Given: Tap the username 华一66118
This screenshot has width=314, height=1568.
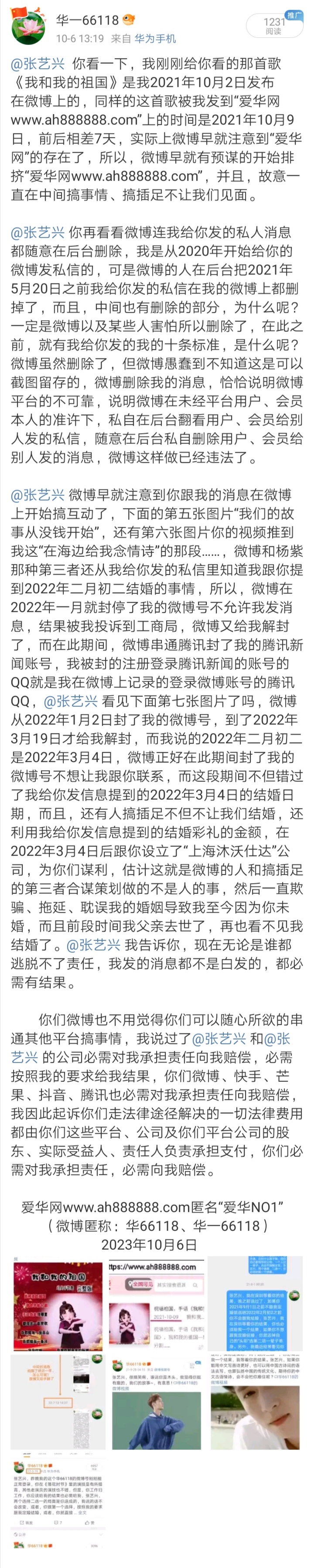Looking at the screenshot, I should [88, 20].
